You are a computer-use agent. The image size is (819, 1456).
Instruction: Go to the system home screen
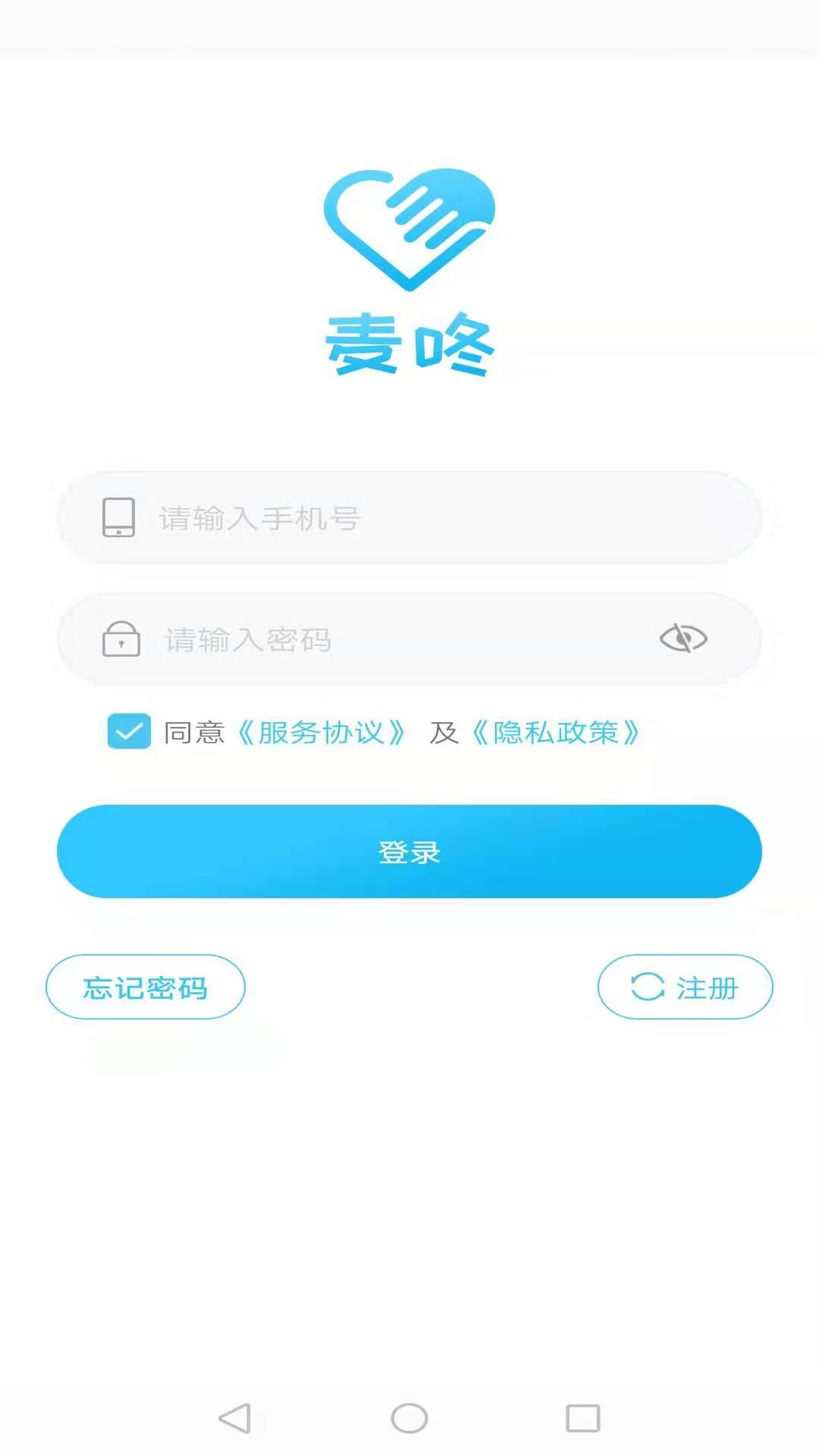pyautogui.click(x=409, y=1417)
